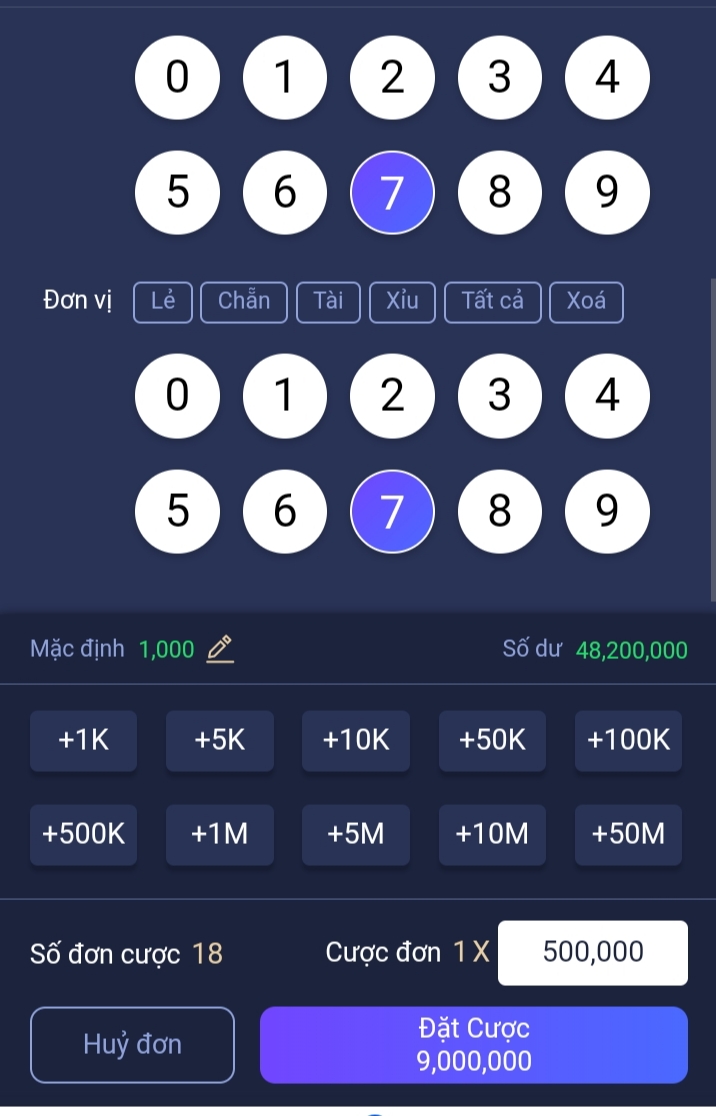Pick number 2 in the Đơn vị grid

pyautogui.click(x=392, y=396)
